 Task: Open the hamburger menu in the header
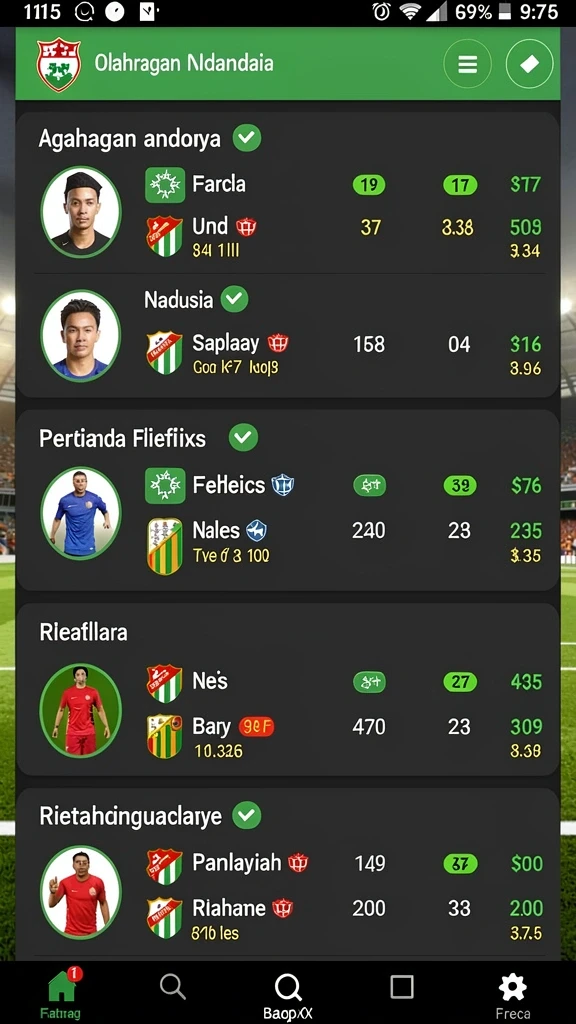[x=467, y=64]
